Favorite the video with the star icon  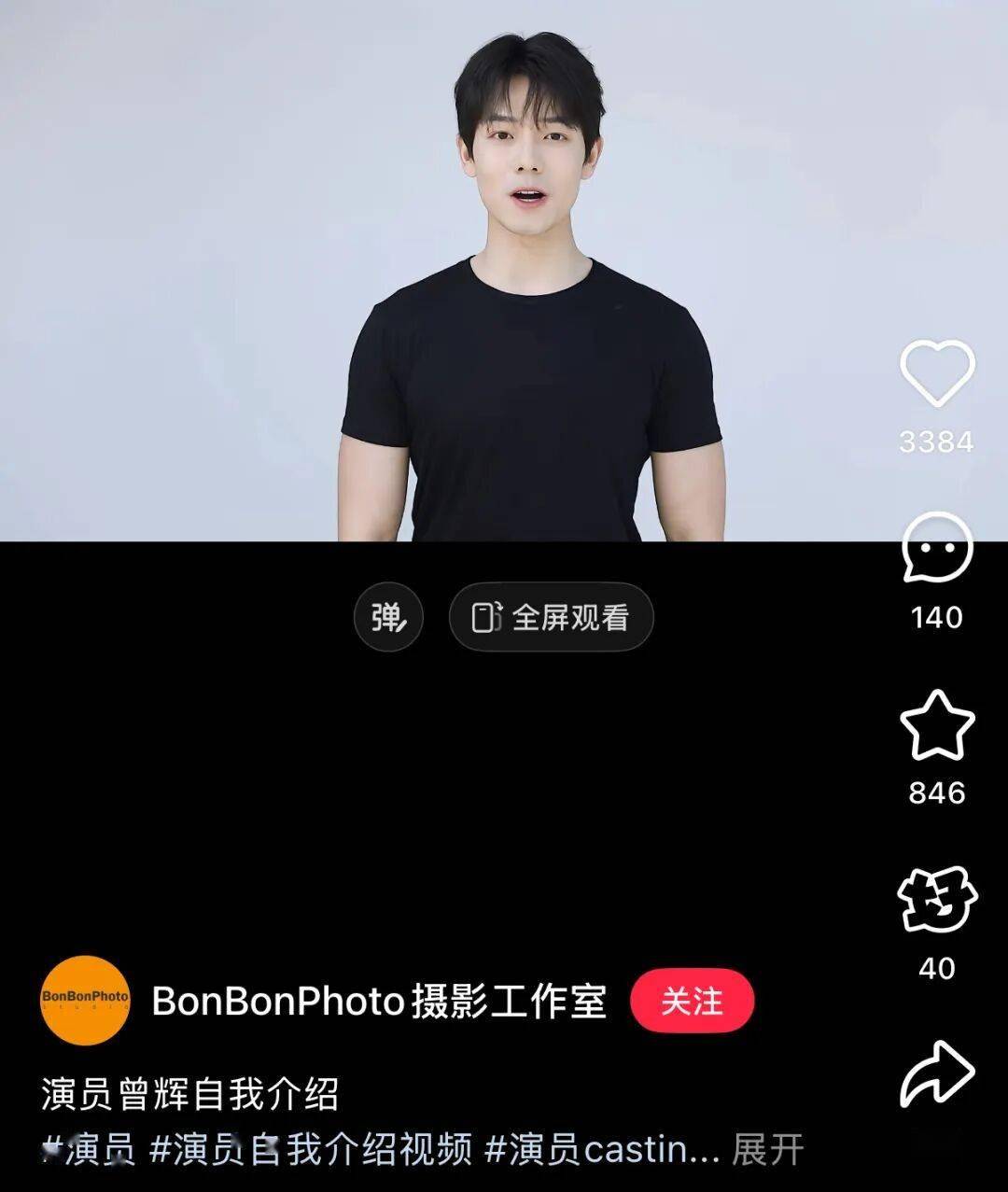point(936,725)
